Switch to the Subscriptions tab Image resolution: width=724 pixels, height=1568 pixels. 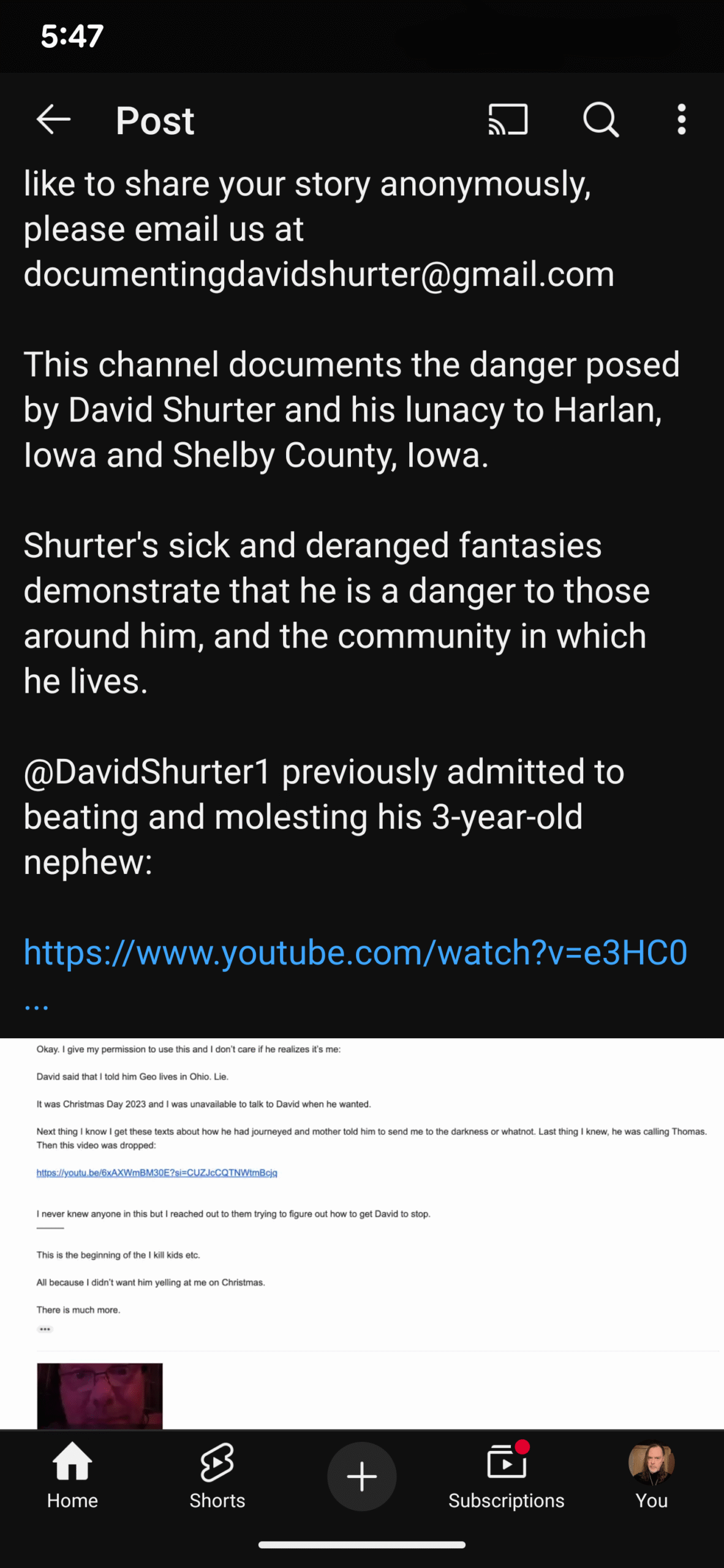pos(506,1475)
